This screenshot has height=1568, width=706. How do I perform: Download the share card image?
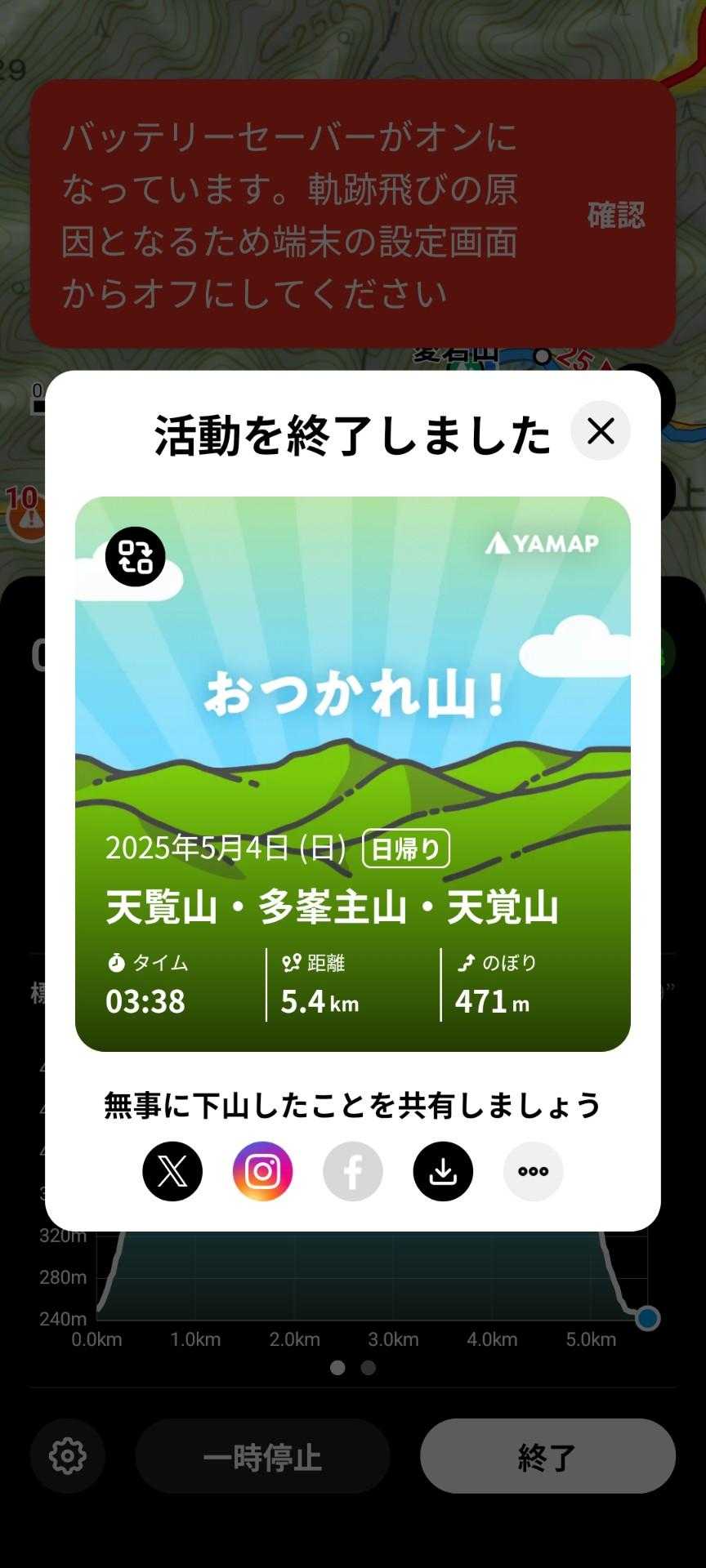tap(443, 1171)
